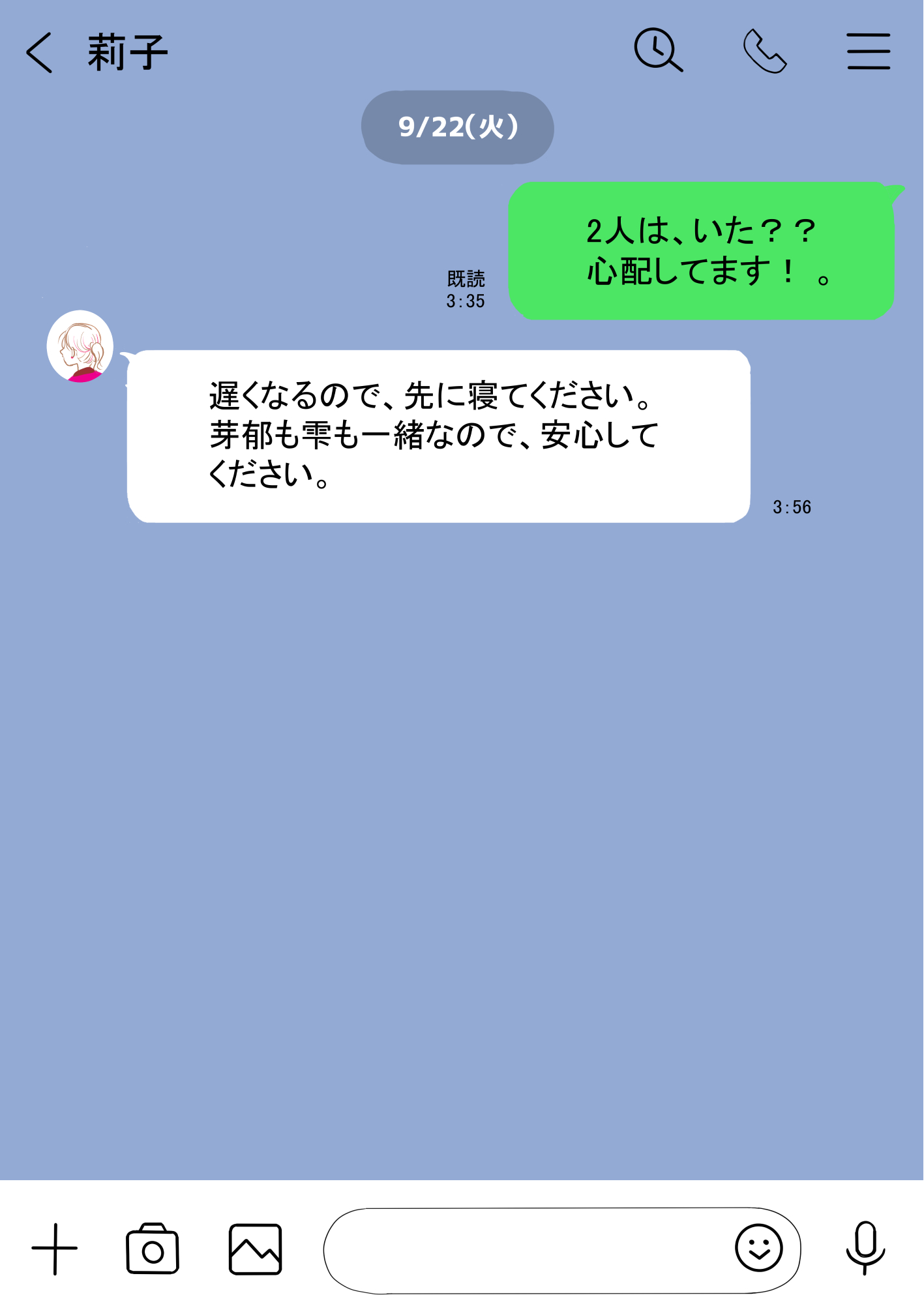
Task: View 莉子's profile picture
Action: 80,346
